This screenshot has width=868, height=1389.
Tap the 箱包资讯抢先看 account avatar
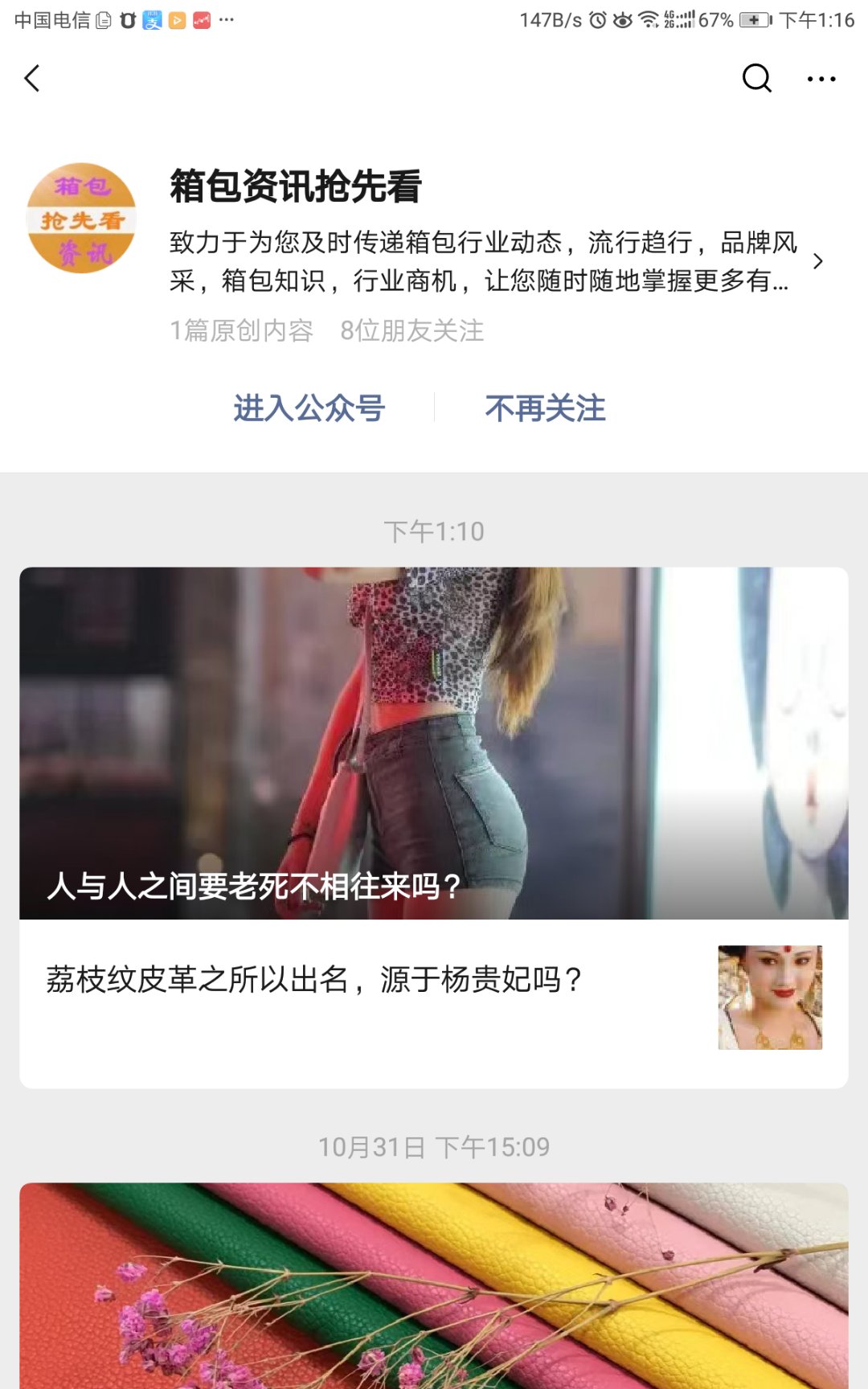pyautogui.click(x=84, y=217)
